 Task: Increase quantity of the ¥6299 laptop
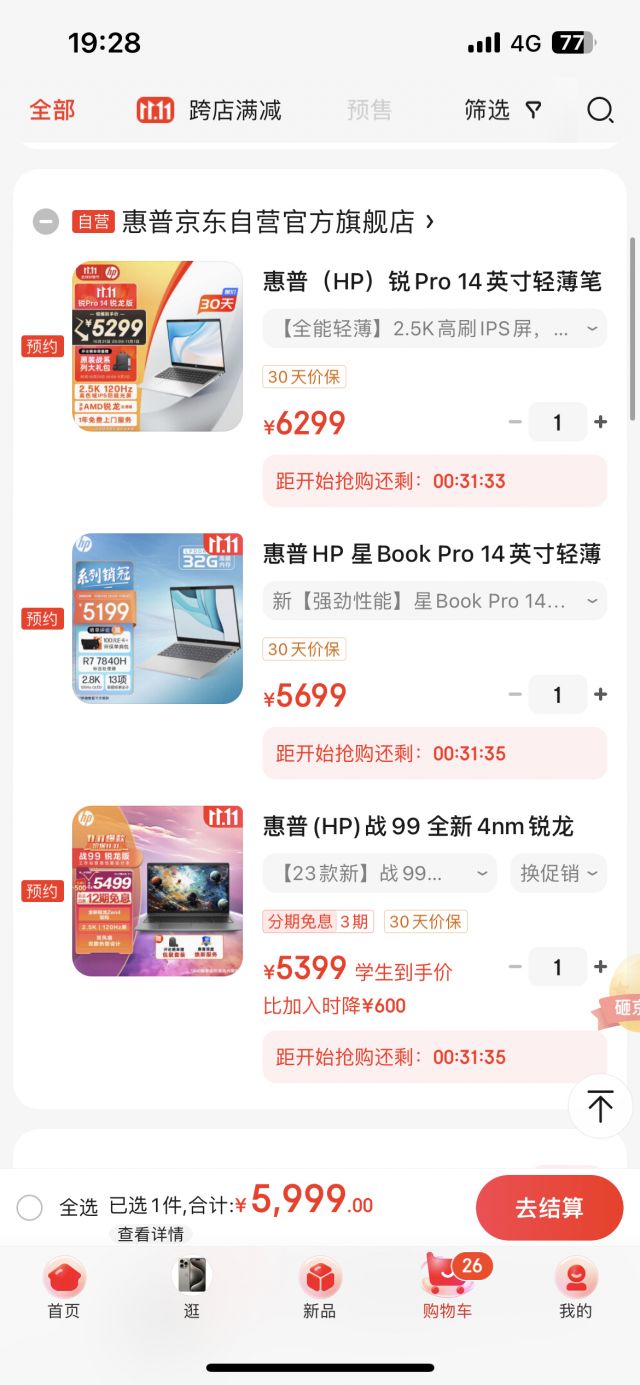(601, 422)
